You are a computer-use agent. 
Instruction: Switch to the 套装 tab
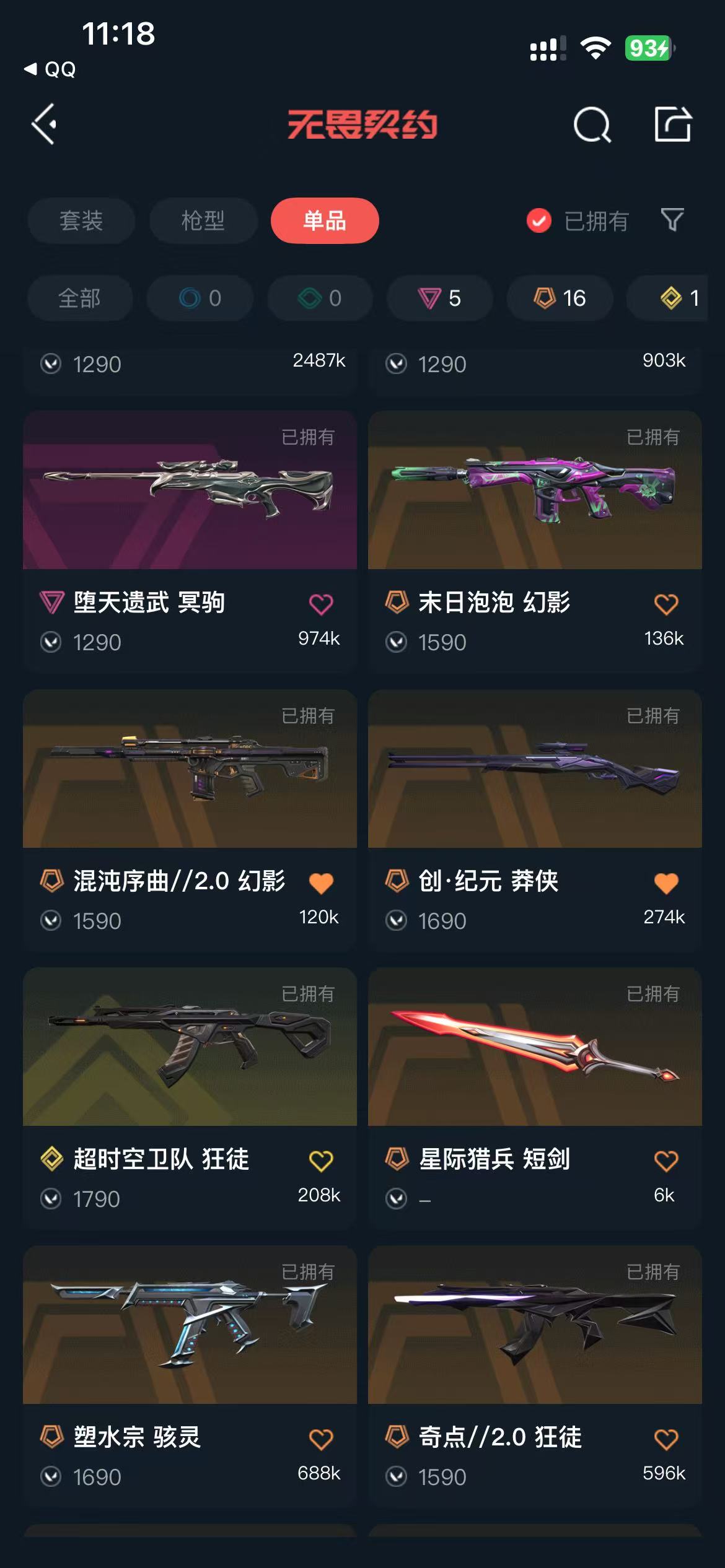pyautogui.click(x=81, y=220)
